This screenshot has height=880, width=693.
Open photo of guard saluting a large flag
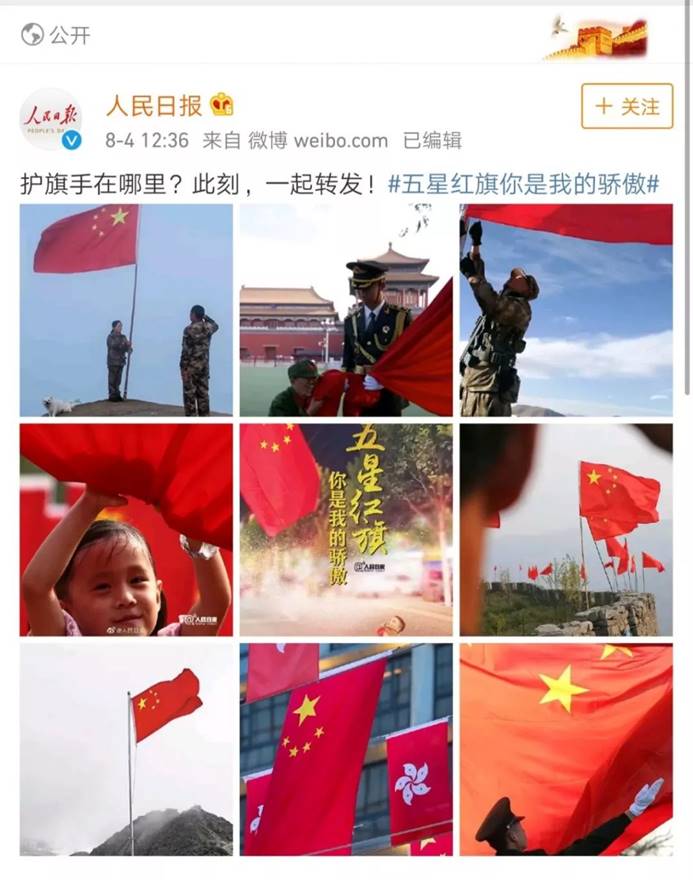(x=566, y=749)
